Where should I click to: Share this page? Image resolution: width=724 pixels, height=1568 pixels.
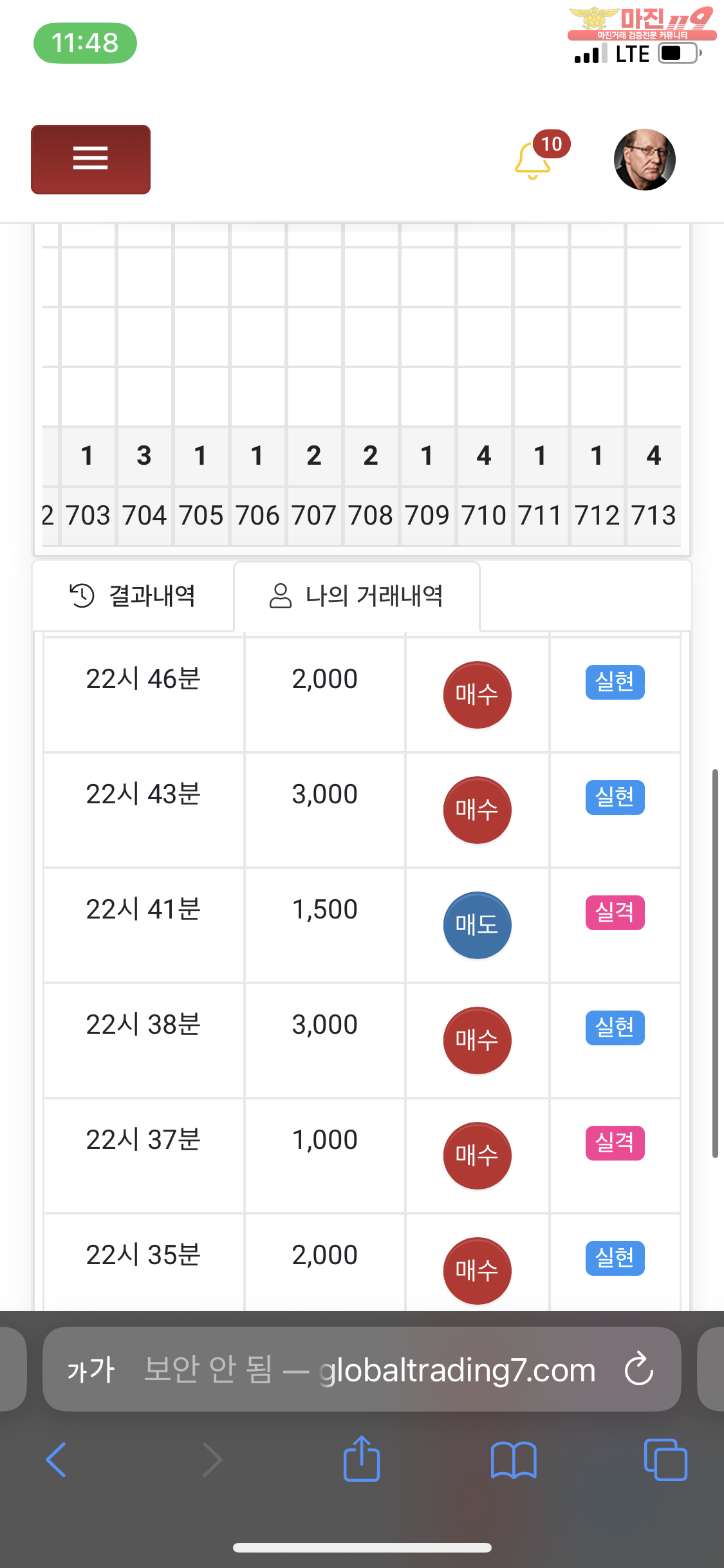[x=362, y=1459]
